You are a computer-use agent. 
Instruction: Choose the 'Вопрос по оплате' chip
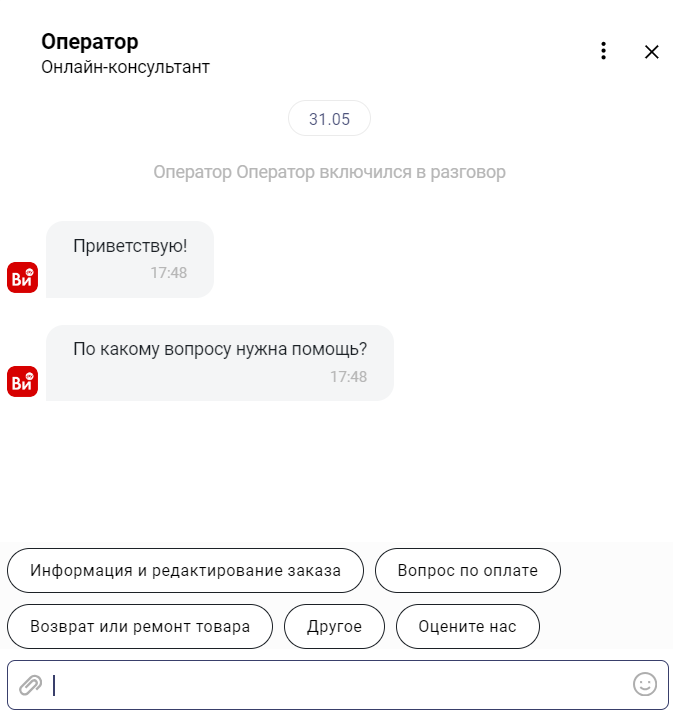[467, 571]
